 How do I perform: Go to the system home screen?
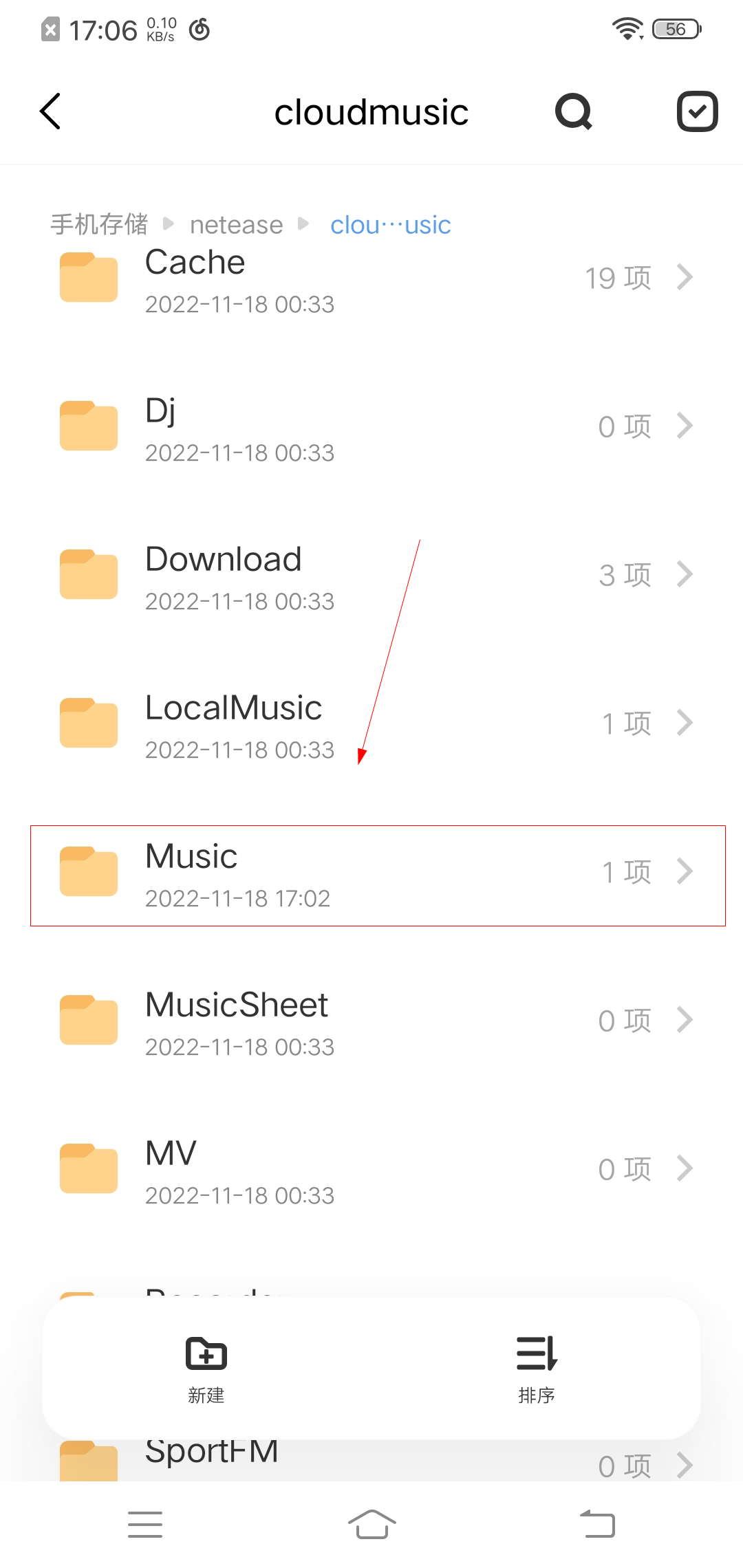[371, 1524]
